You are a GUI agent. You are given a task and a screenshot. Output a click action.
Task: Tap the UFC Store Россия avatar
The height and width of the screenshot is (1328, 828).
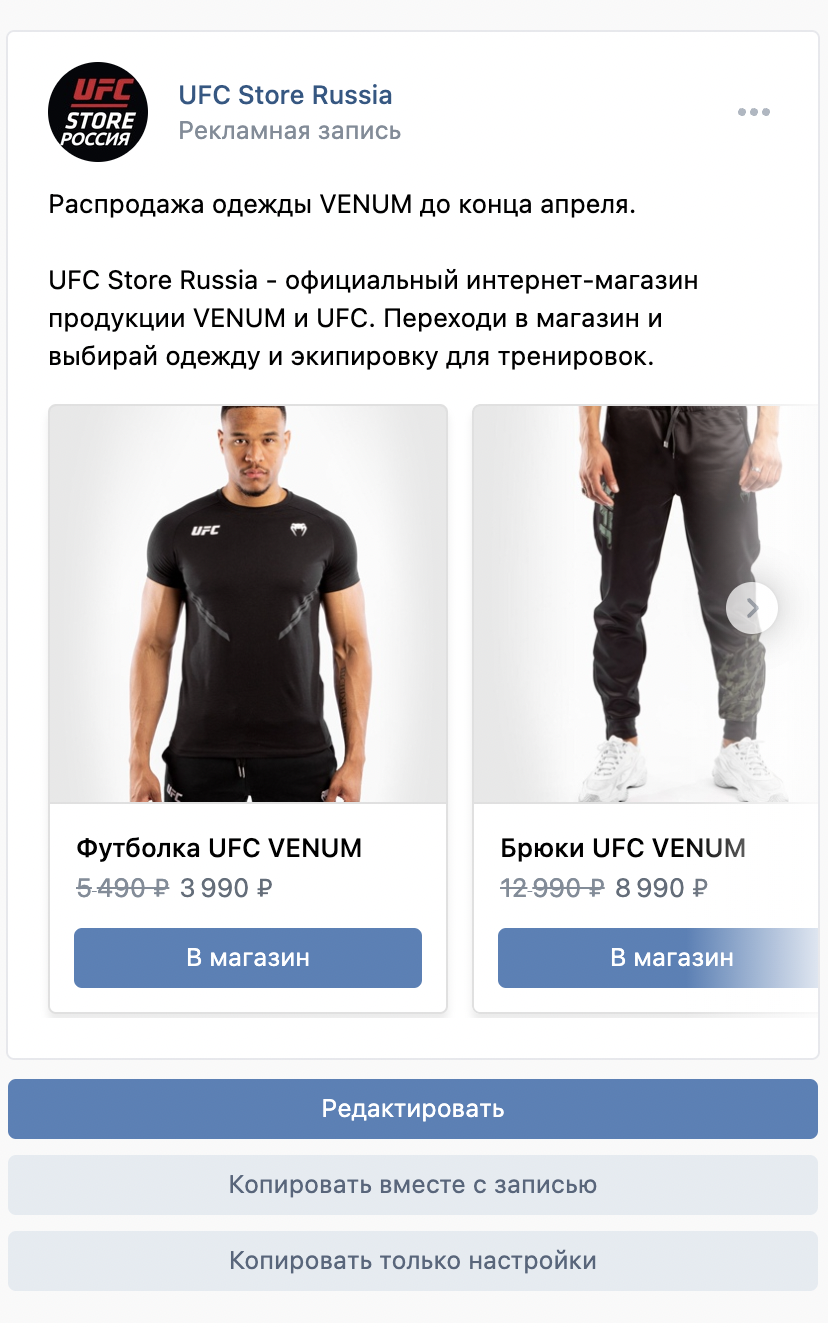coord(98,112)
